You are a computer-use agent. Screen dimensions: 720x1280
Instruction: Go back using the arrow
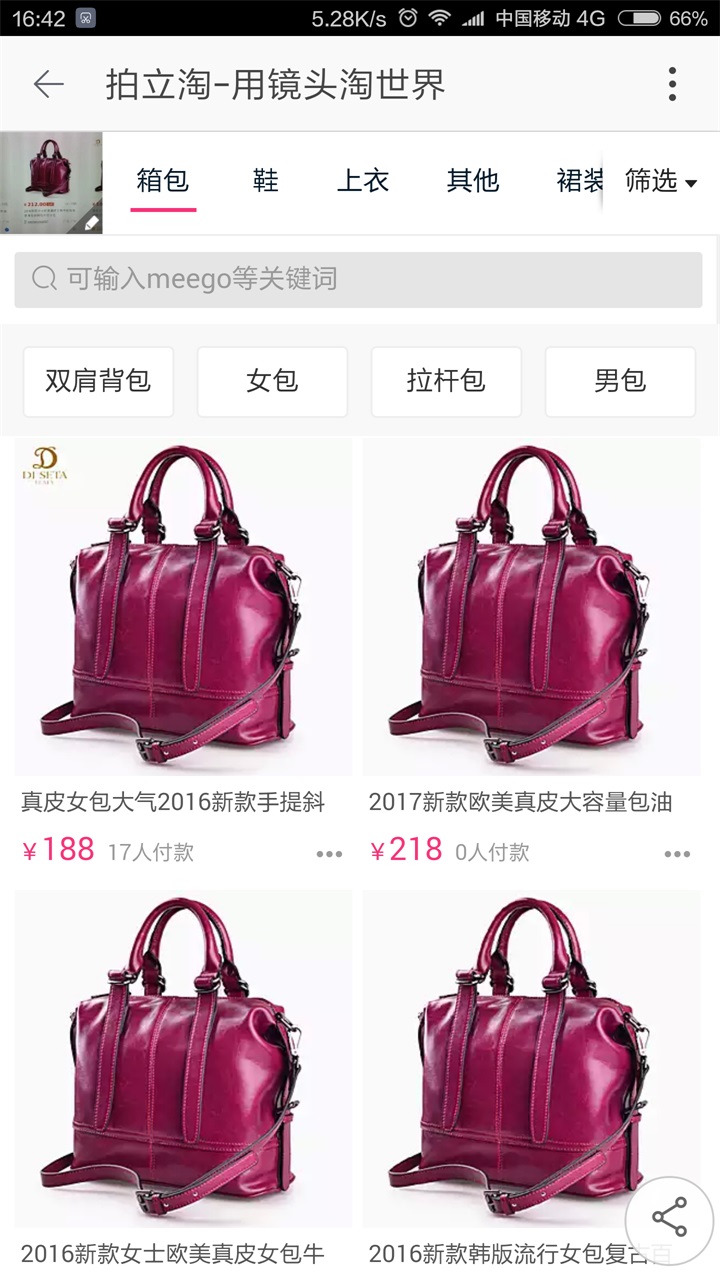pyautogui.click(x=48, y=85)
